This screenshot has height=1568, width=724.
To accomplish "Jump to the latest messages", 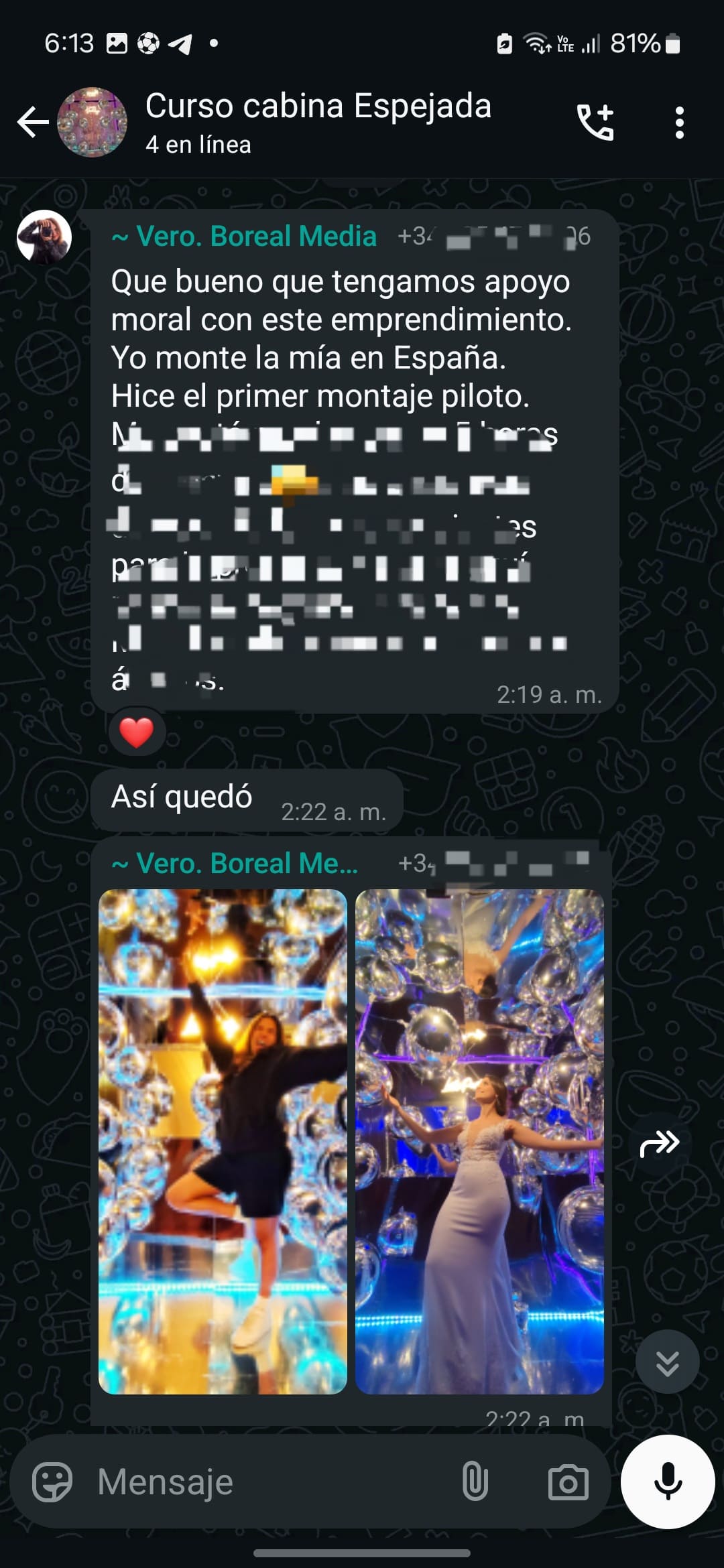I will tap(667, 1362).
